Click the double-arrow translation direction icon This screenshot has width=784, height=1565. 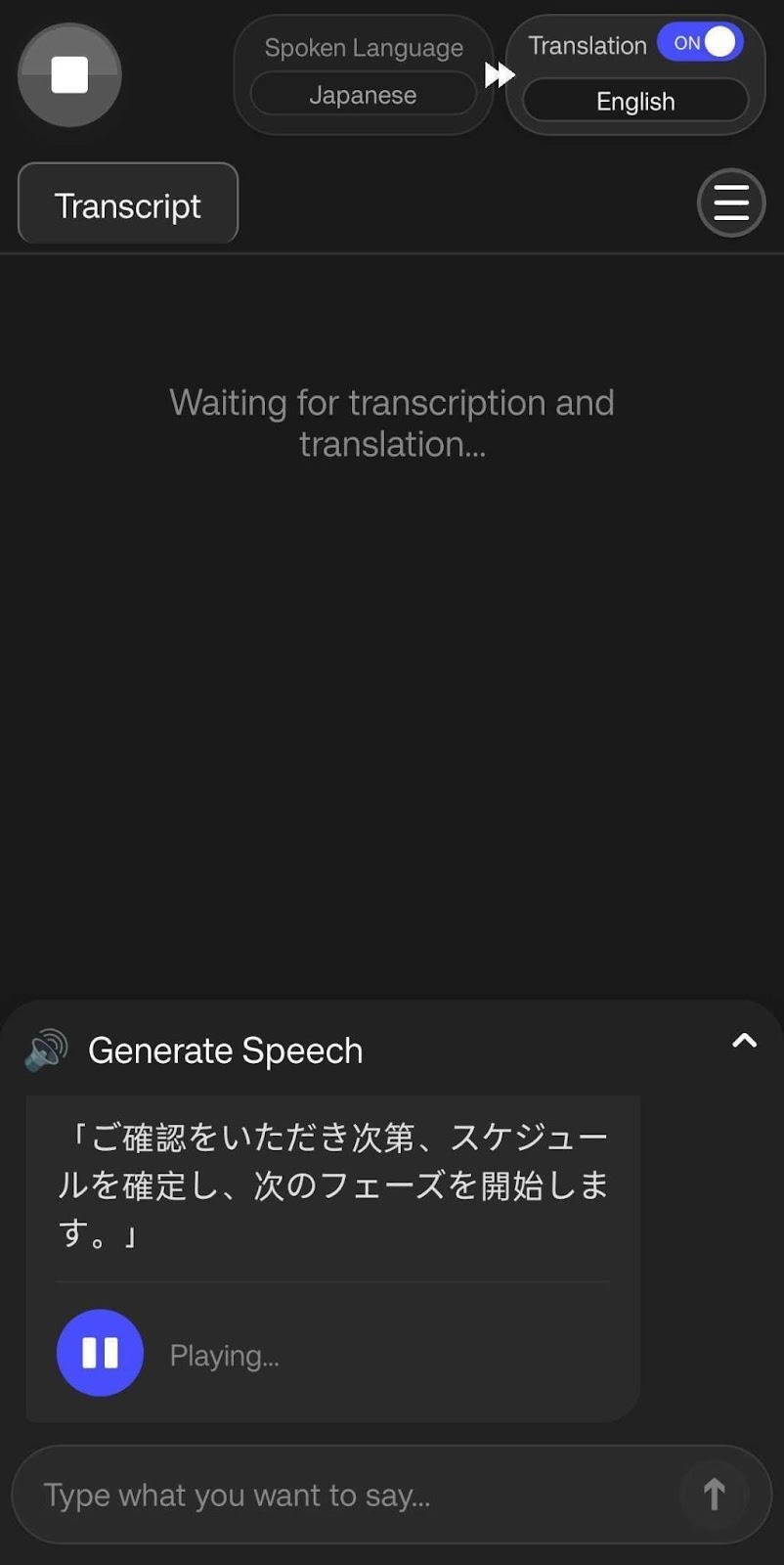point(501,74)
